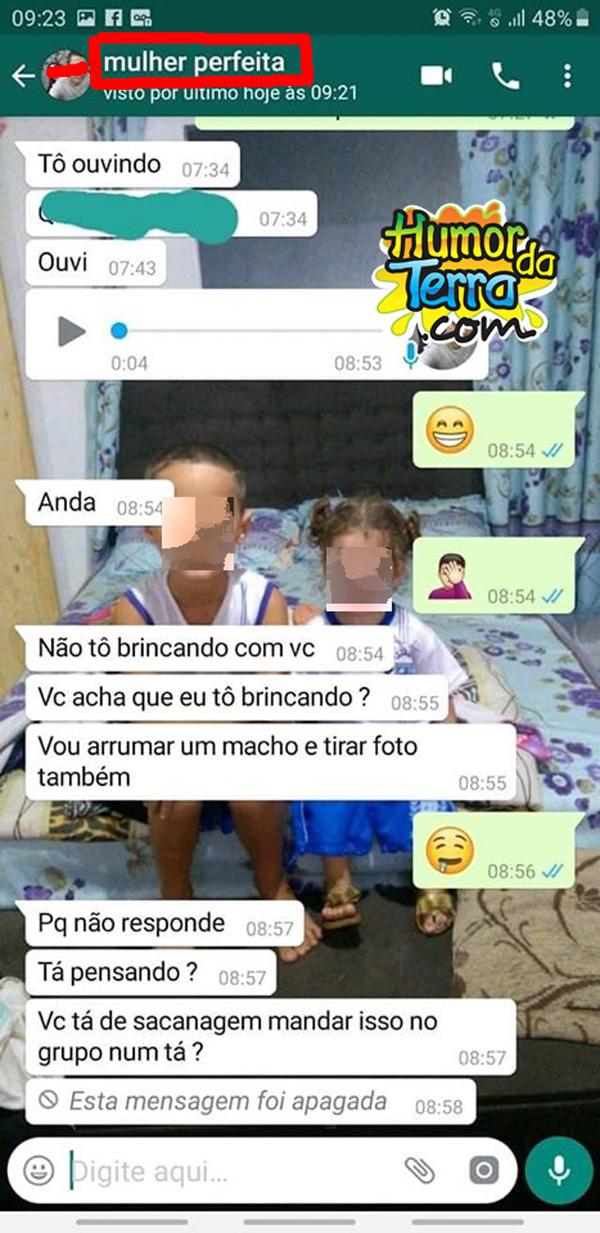The width and height of the screenshot is (600, 1233).
Task: Open the camera from the input bar
Action: pyautogui.click(x=484, y=1170)
